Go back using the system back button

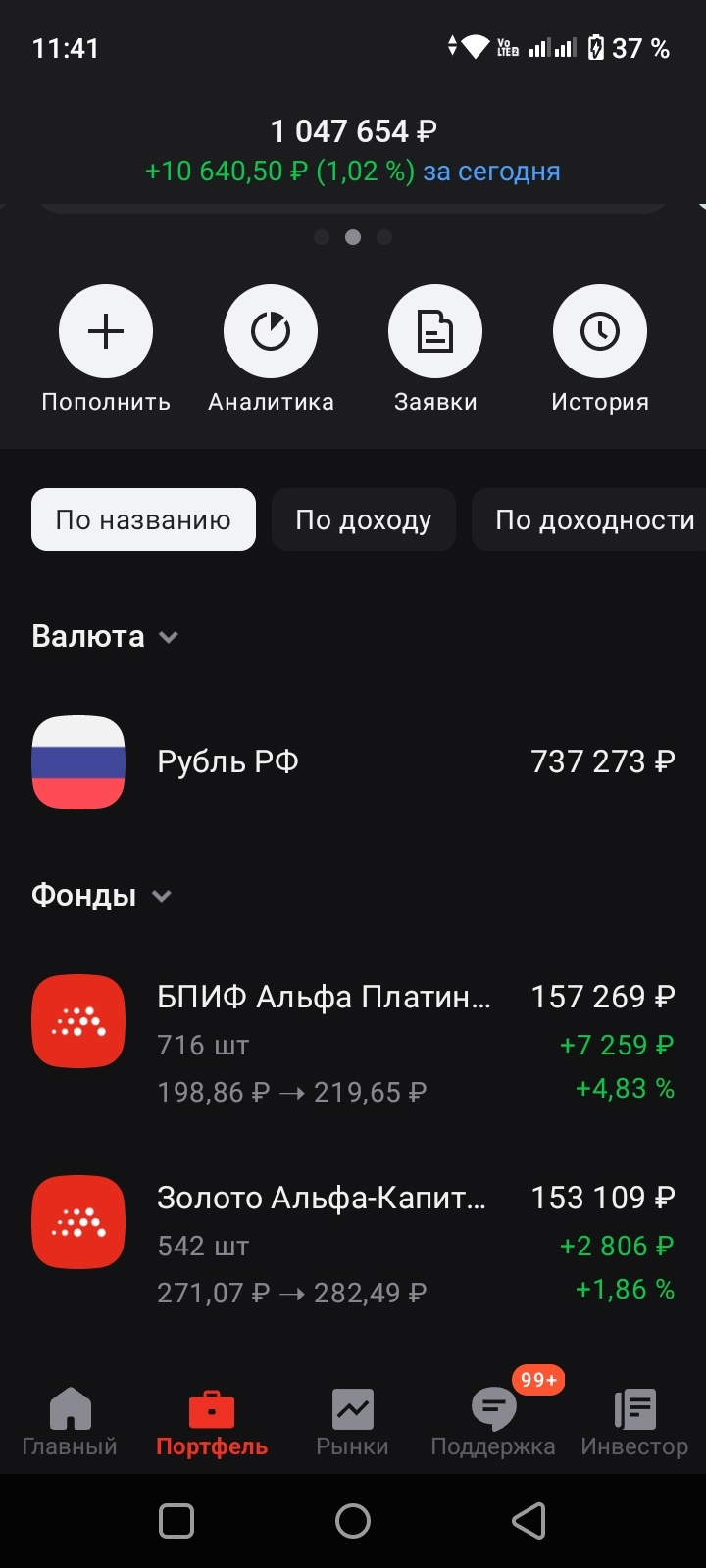(x=529, y=1521)
